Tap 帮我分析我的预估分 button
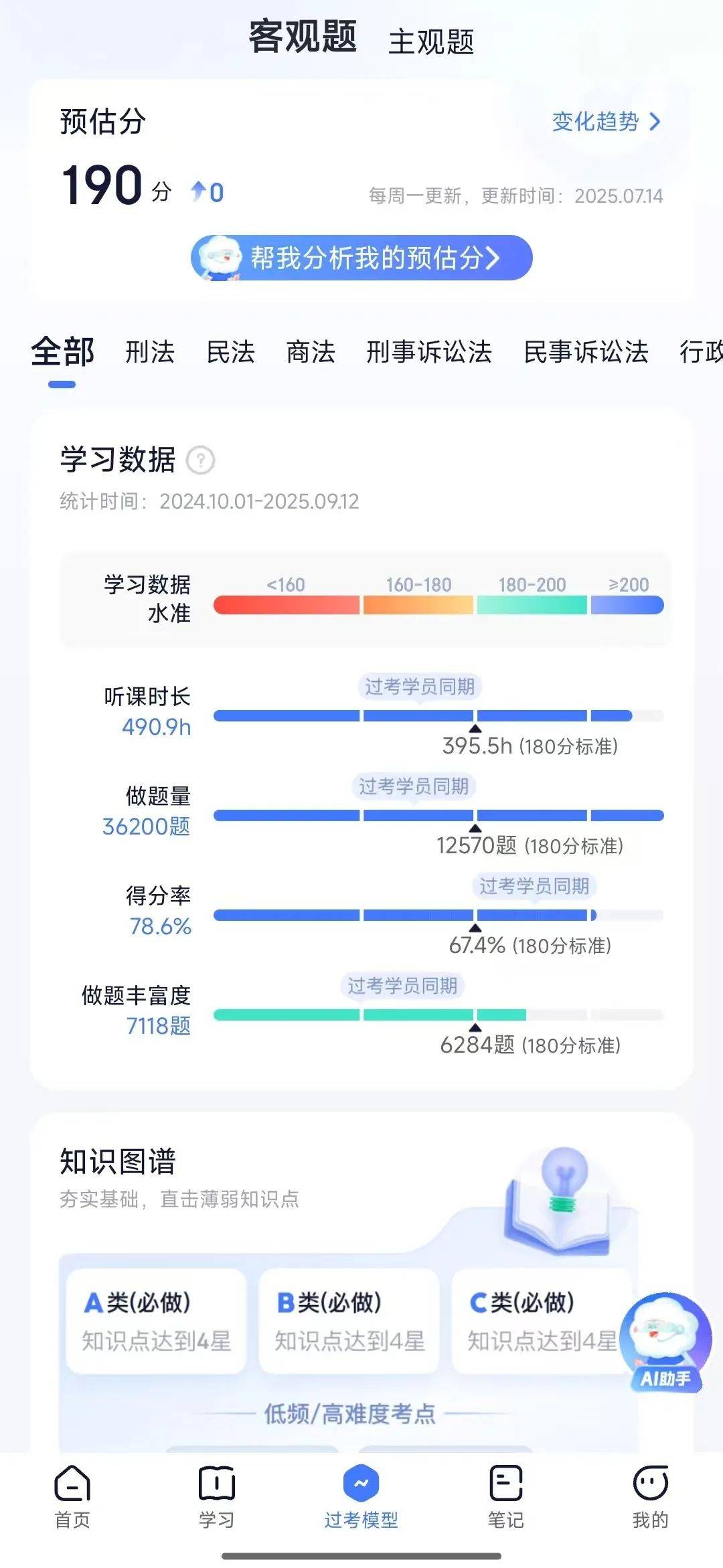The height and width of the screenshot is (1568, 723). (361, 258)
